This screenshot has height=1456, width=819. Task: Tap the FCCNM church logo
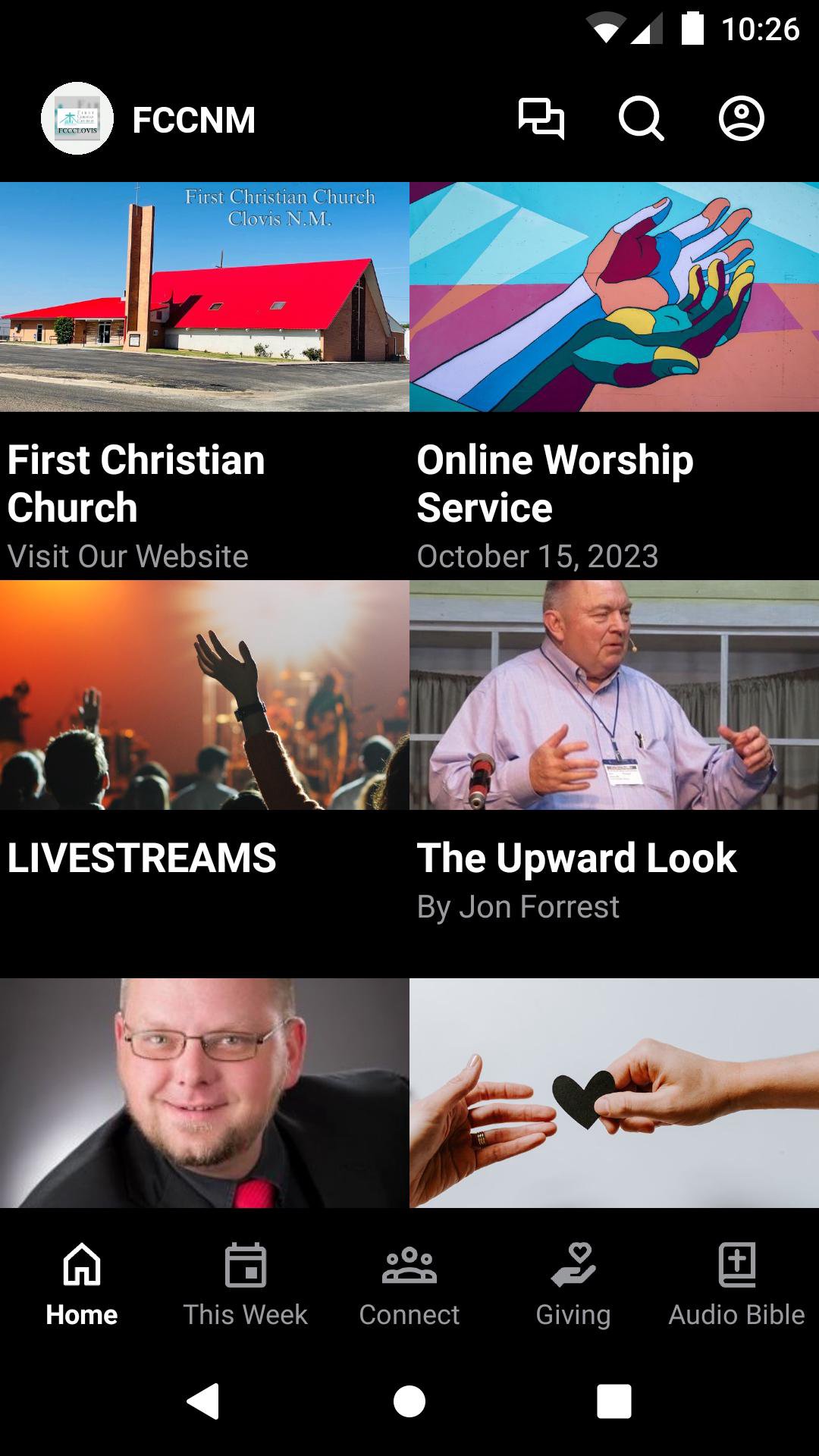(x=77, y=119)
